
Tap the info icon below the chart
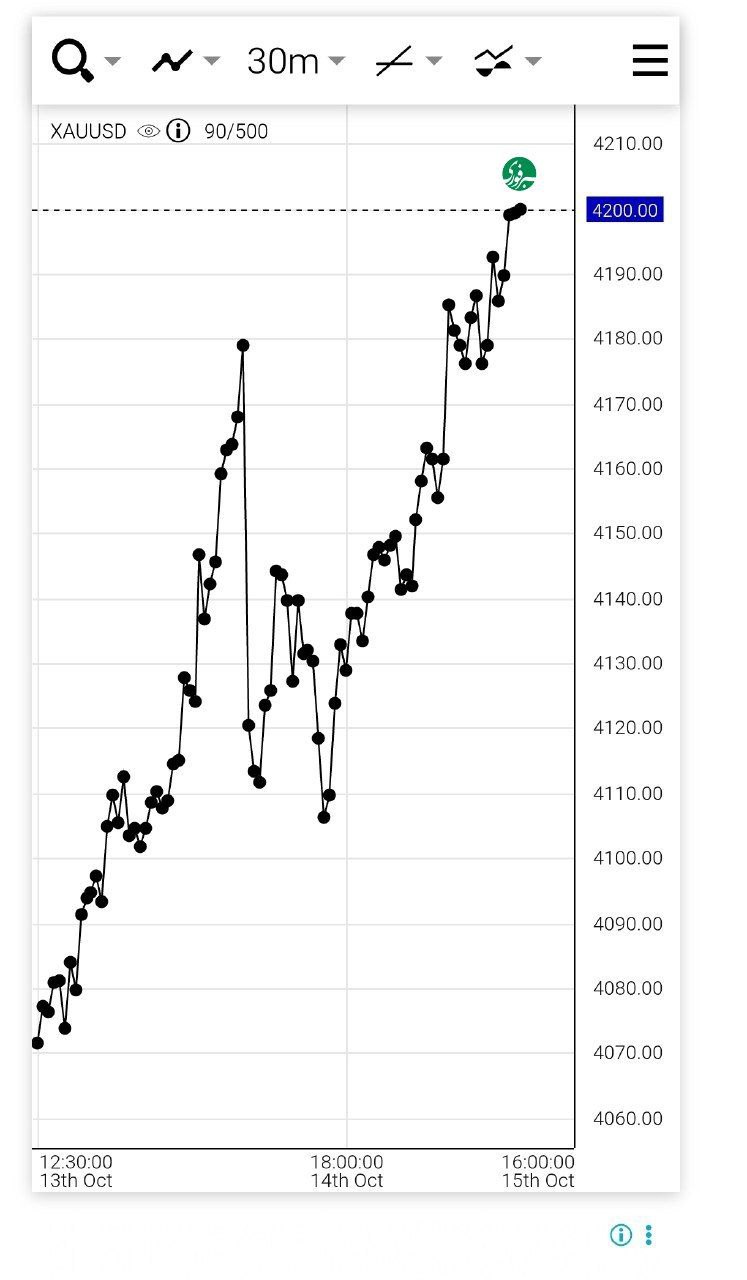pos(620,1235)
